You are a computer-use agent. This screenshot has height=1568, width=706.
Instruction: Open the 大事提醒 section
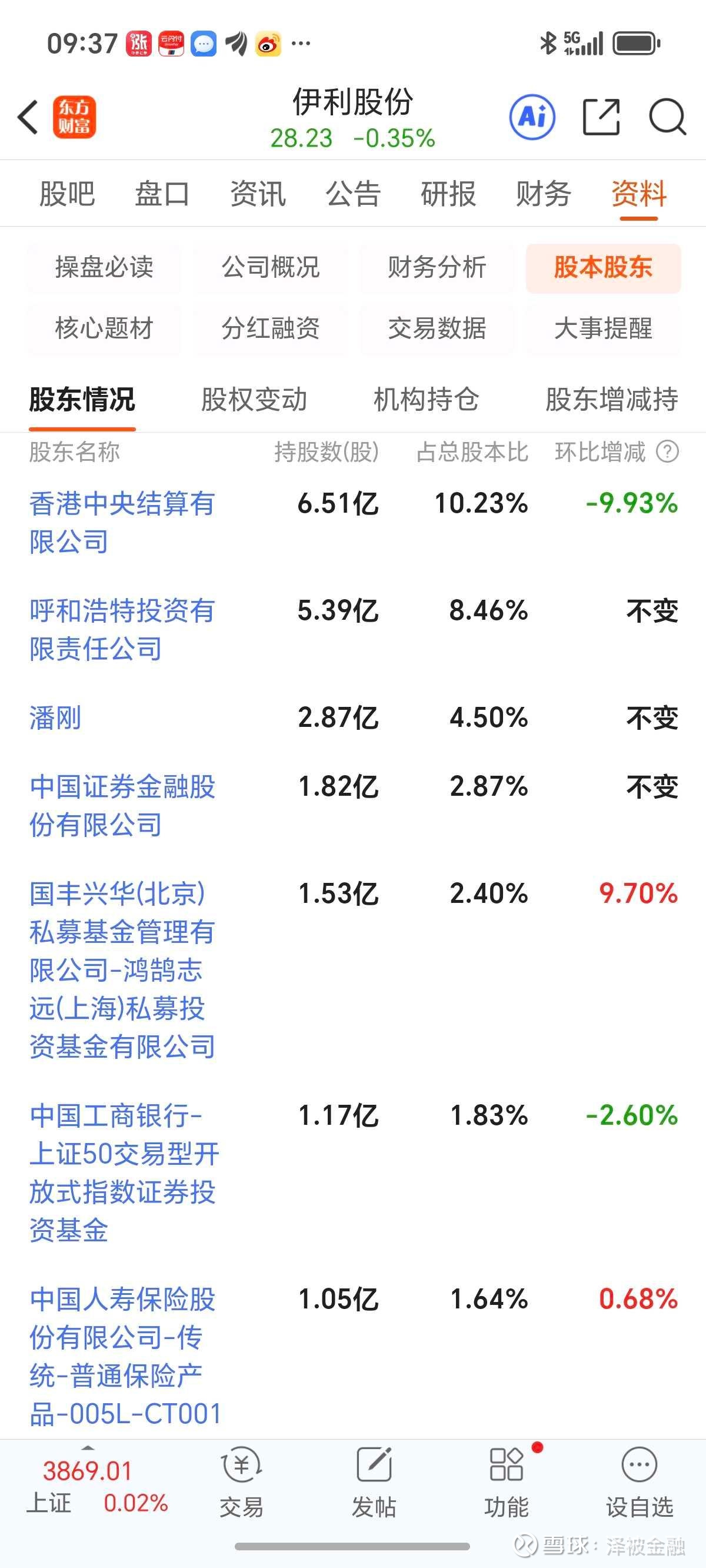603,328
